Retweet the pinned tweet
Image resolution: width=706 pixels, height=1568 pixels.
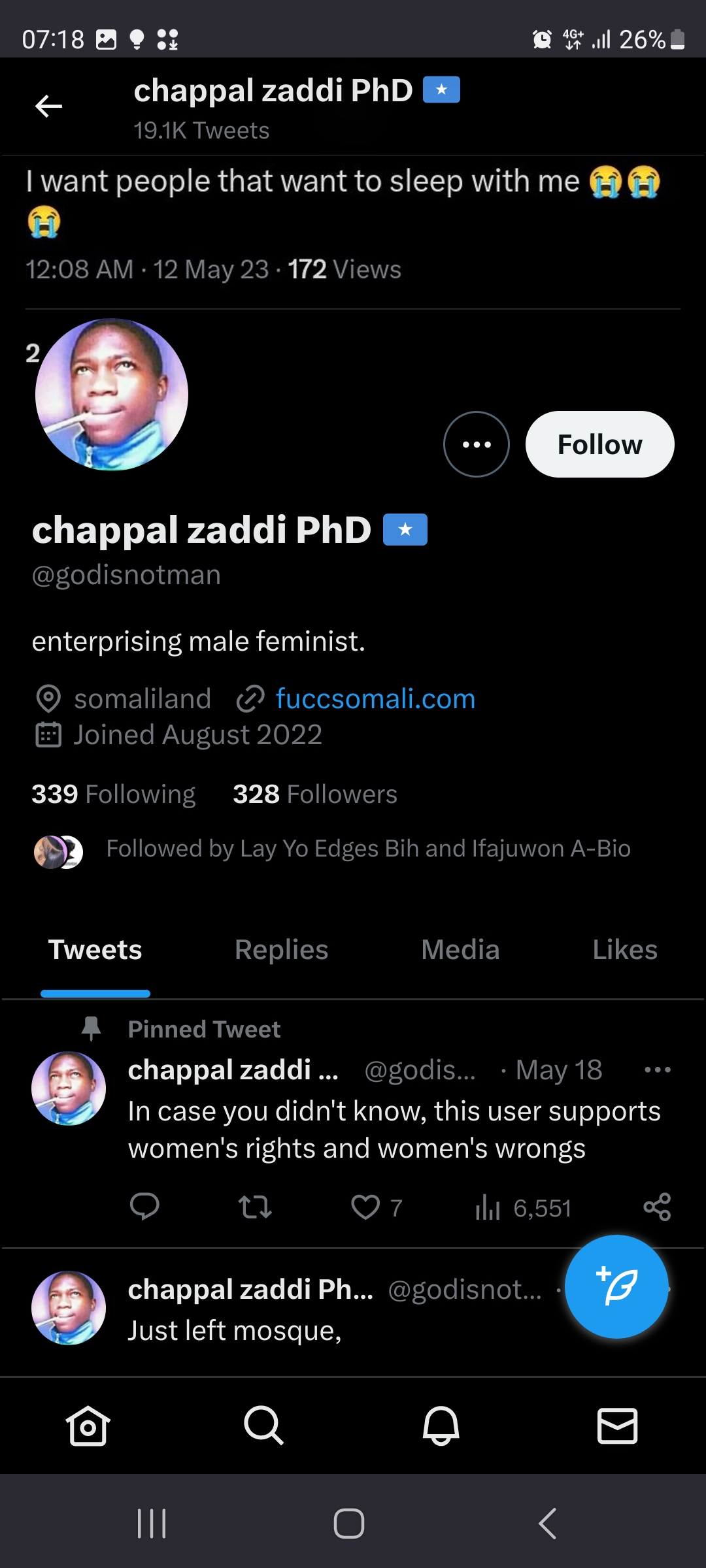pyautogui.click(x=255, y=1207)
